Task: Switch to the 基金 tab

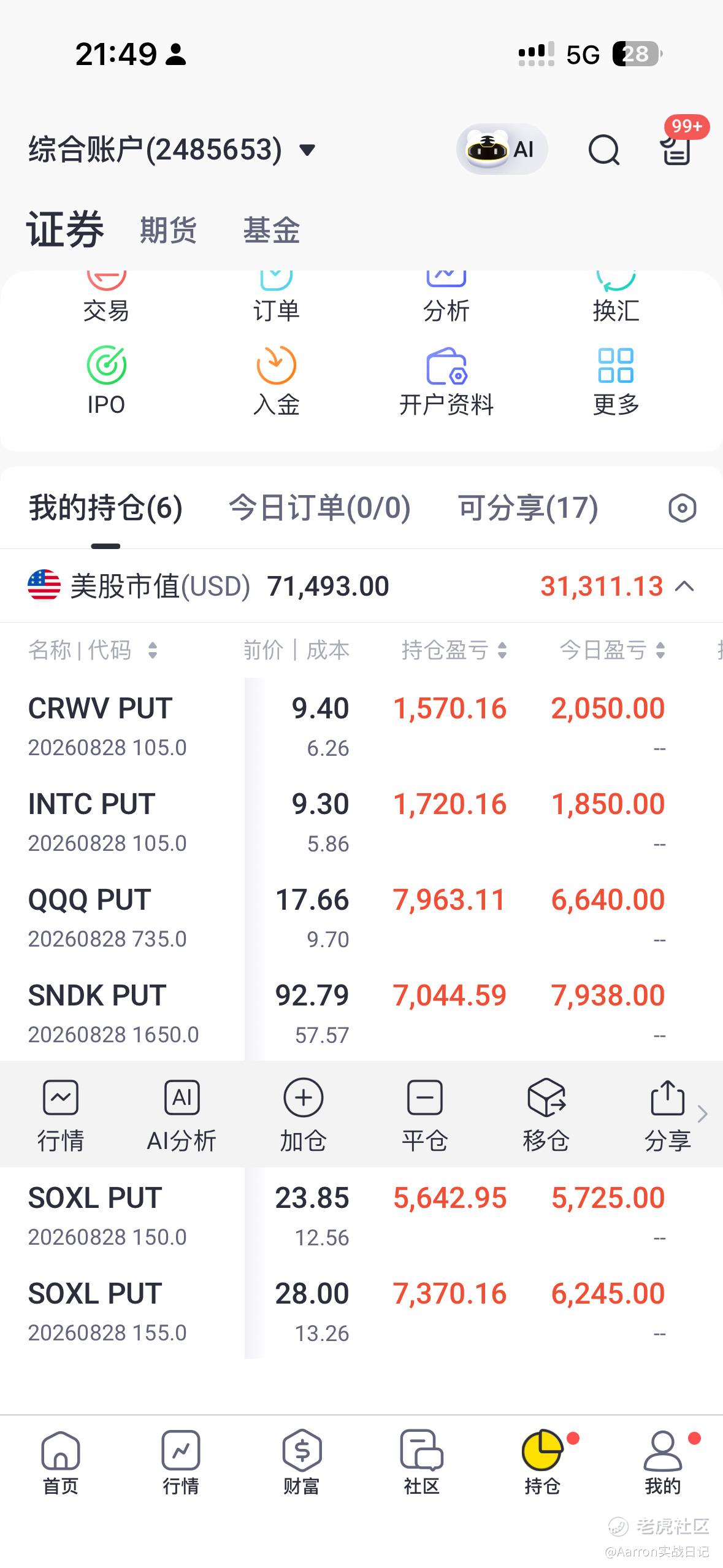Action: point(271,230)
